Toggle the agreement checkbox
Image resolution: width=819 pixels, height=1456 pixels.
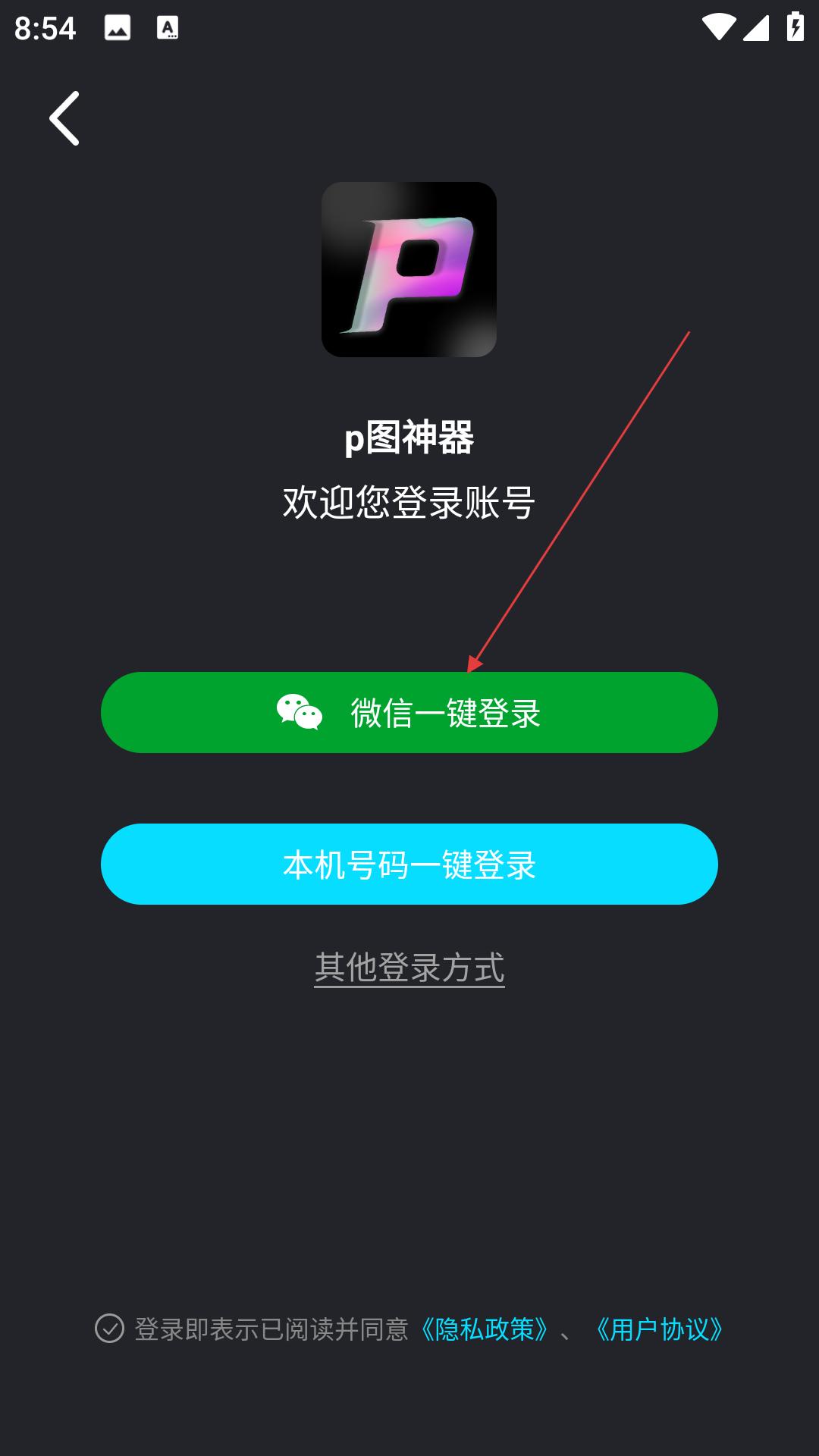point(109,1329)
